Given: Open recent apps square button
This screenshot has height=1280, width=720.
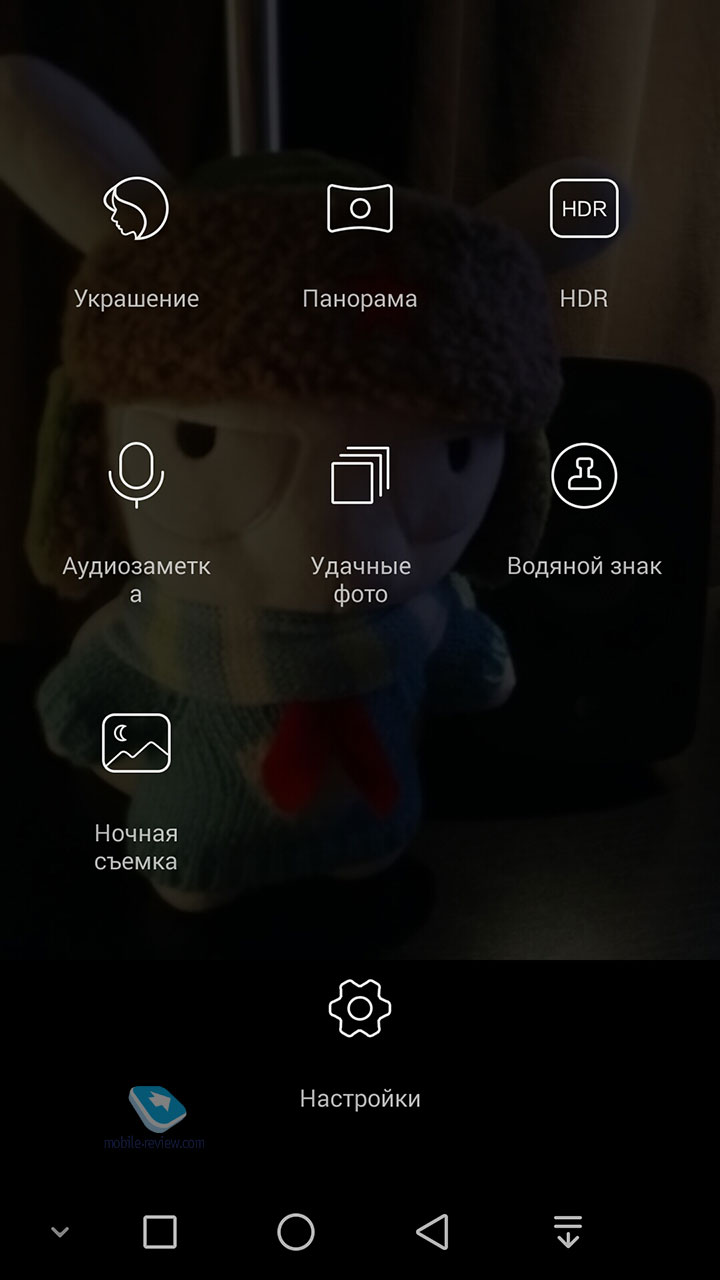Looking at the screenshot, I should [160, 1232].
